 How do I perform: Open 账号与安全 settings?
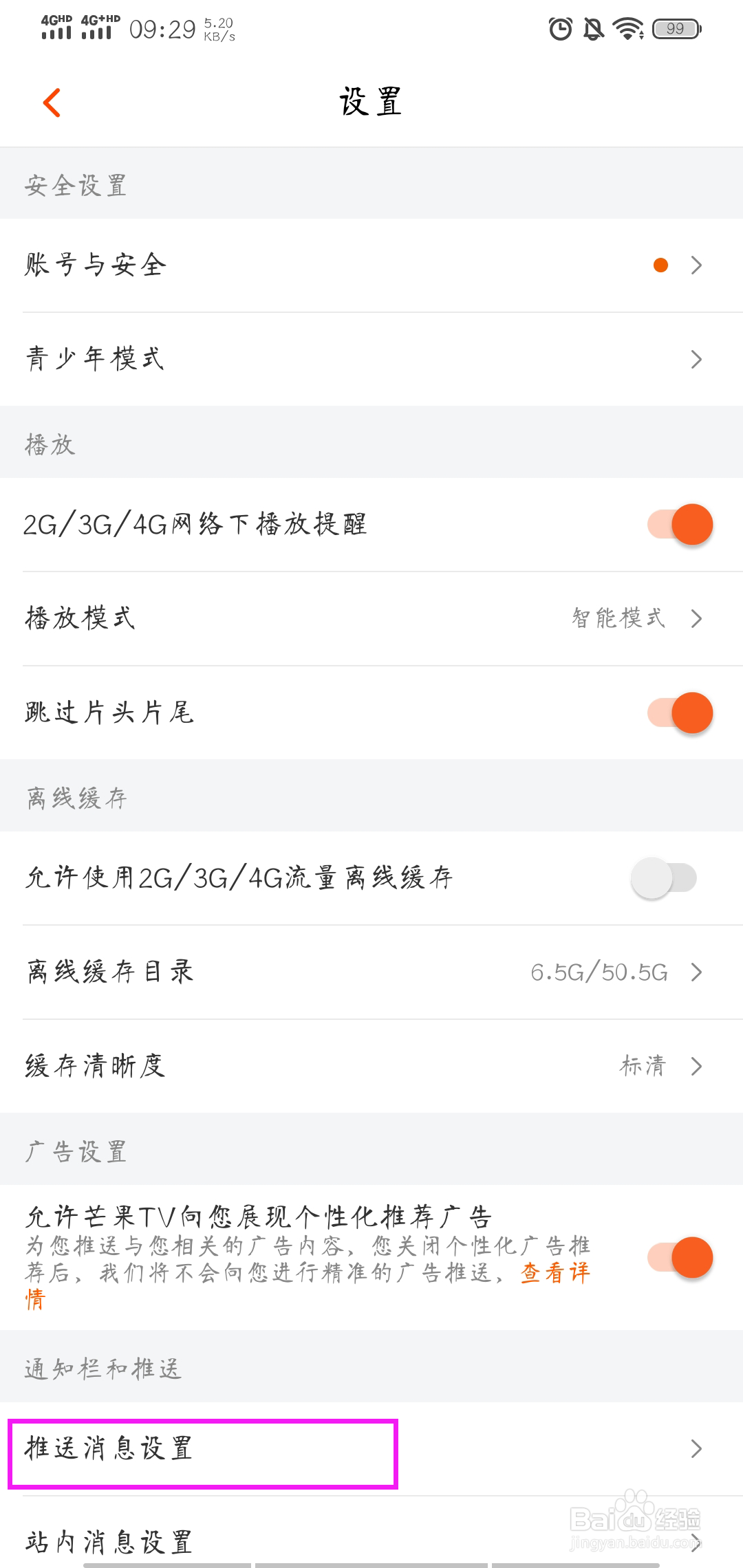pos(371,265)
